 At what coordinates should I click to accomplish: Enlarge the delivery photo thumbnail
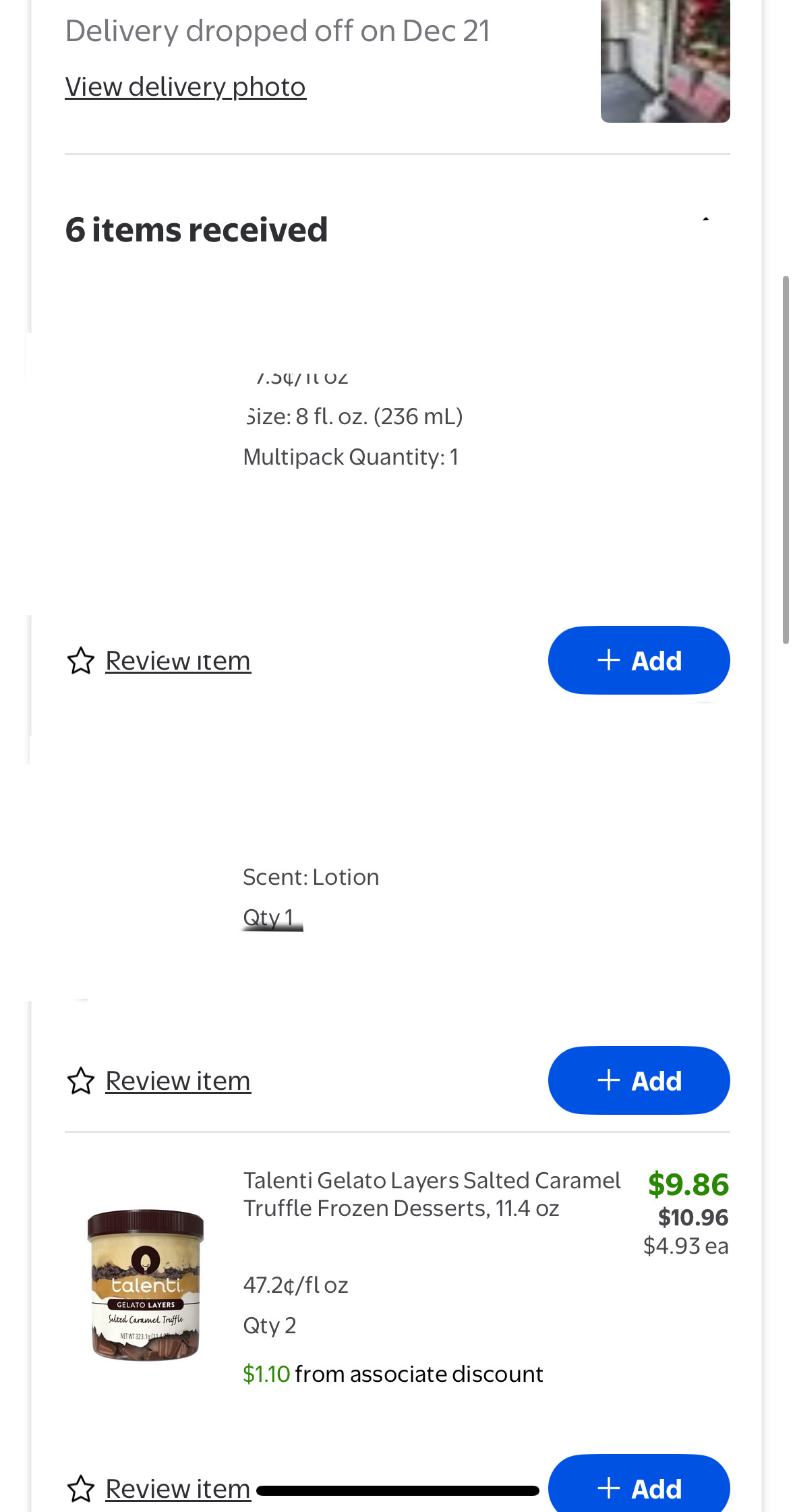click(665, 61)
